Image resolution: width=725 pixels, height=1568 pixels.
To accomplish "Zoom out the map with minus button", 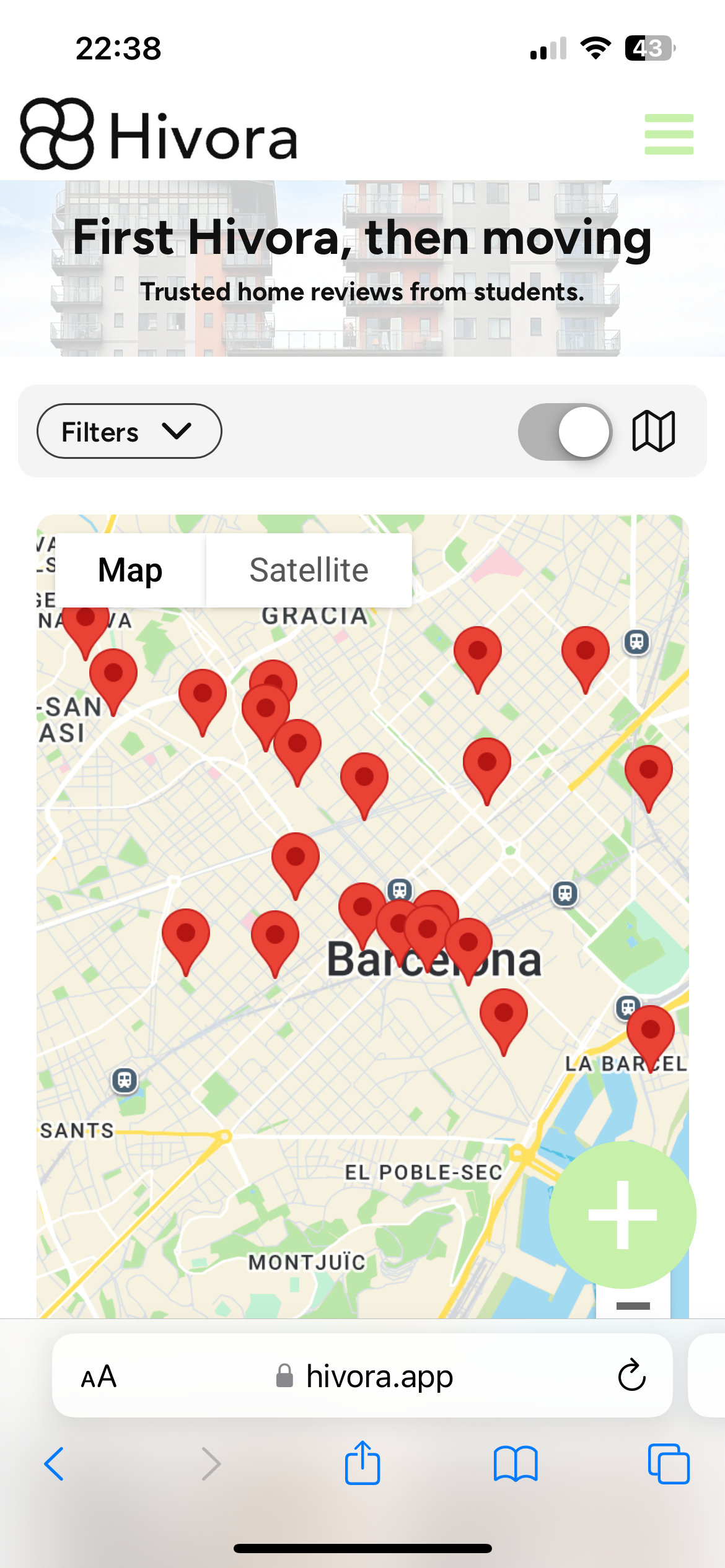I will click(633, 1305).
